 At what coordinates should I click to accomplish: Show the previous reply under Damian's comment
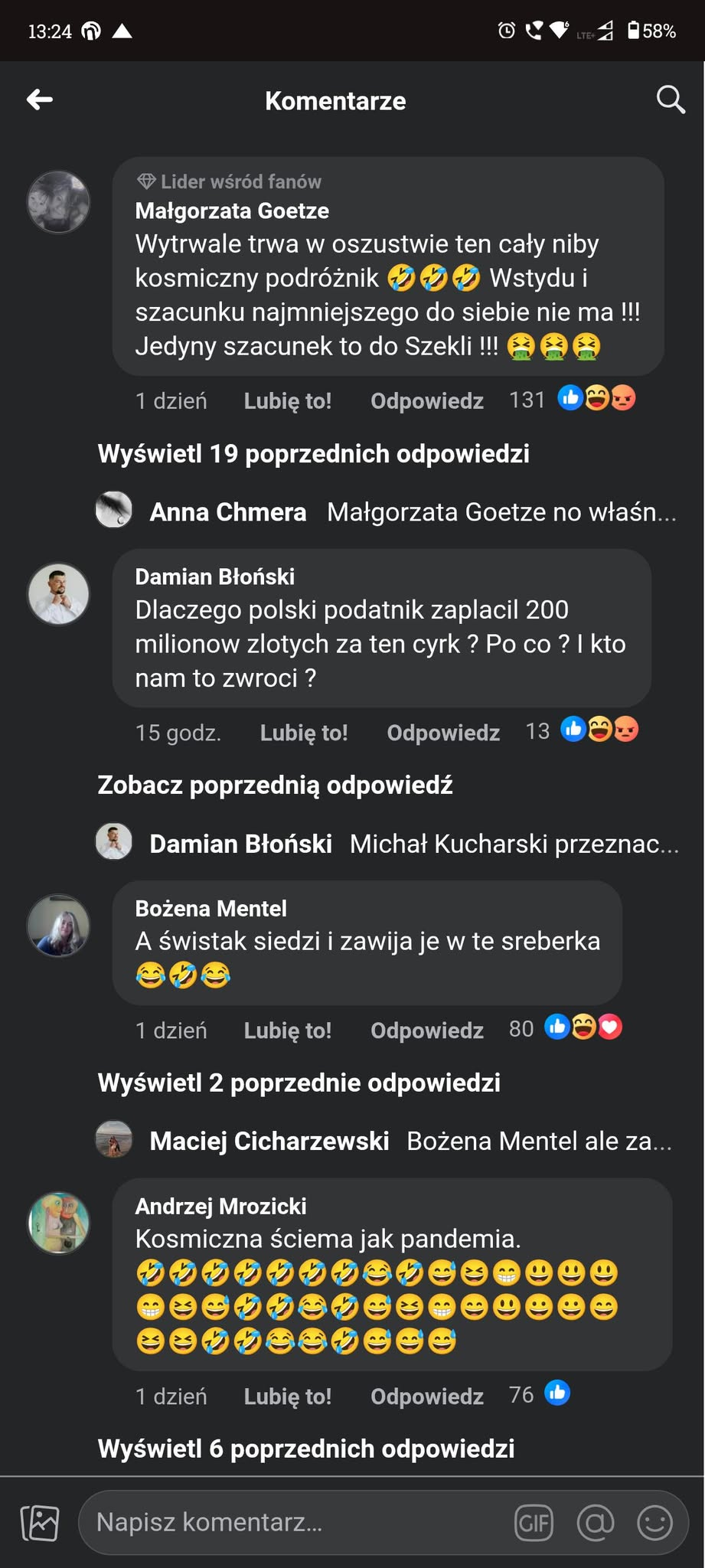(275, 786)
